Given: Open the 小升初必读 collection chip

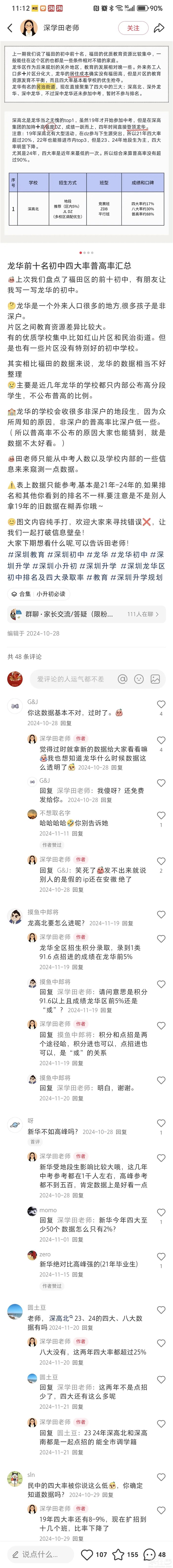Looking at the screenshot, I should click(x=50, y=594).
